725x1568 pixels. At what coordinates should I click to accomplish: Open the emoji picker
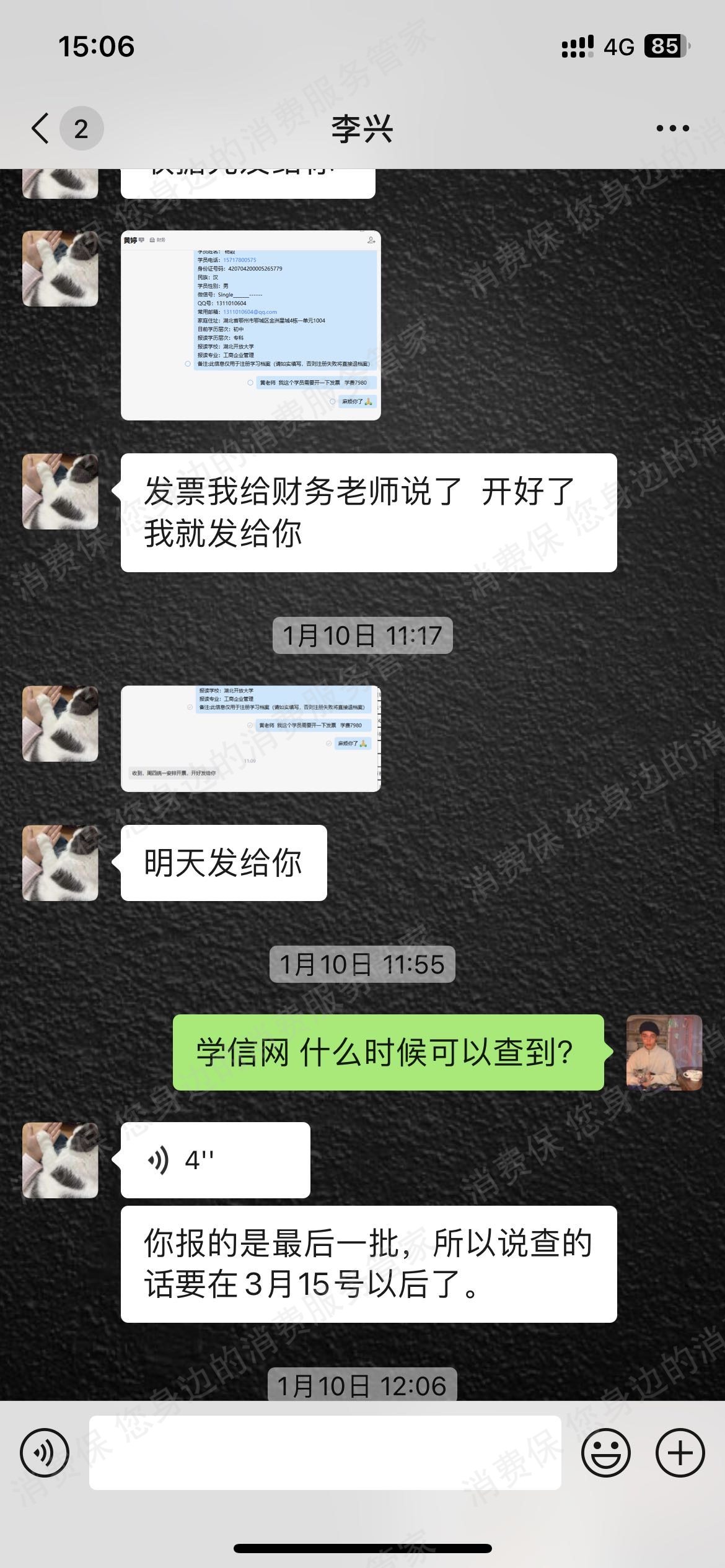tap(605, 1453)
